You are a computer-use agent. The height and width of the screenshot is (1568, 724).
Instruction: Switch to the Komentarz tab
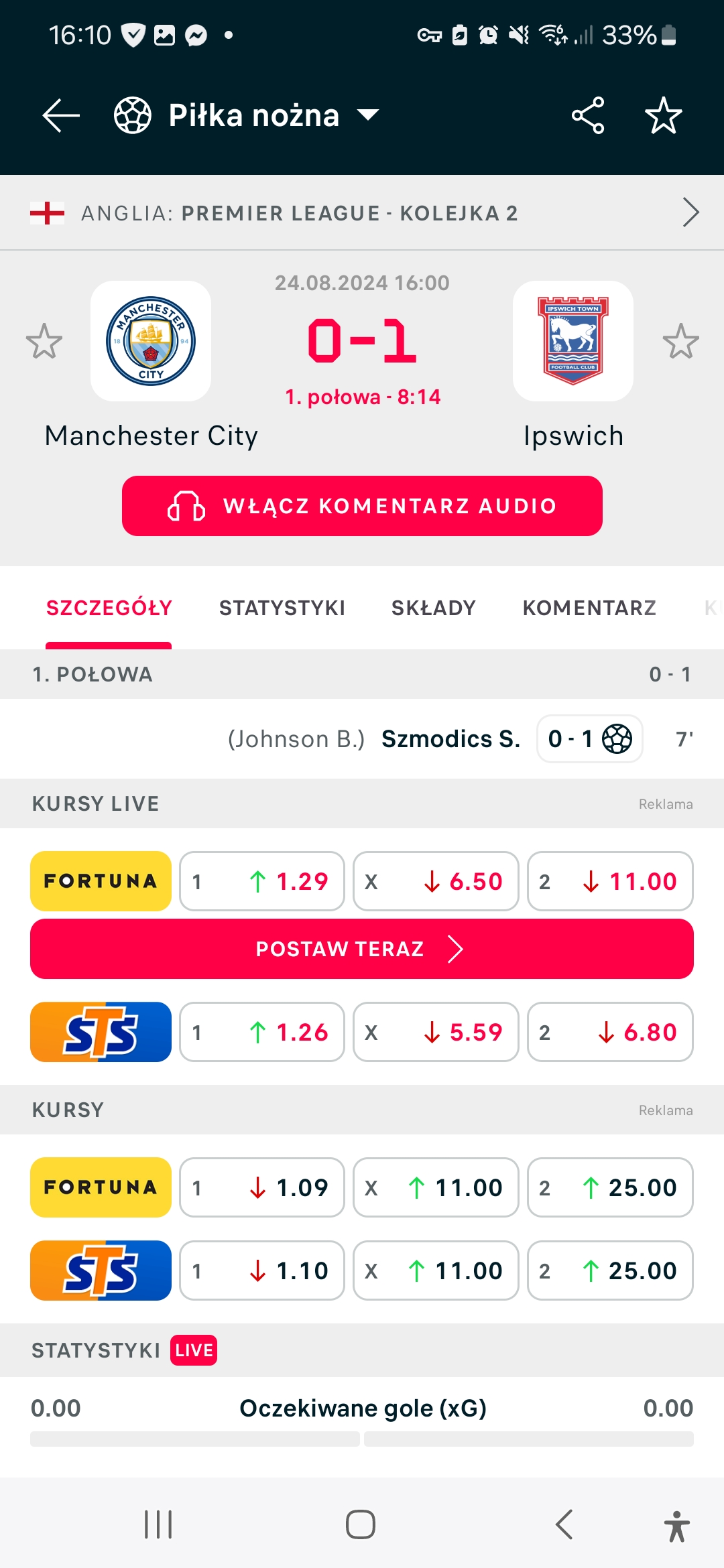589,608
